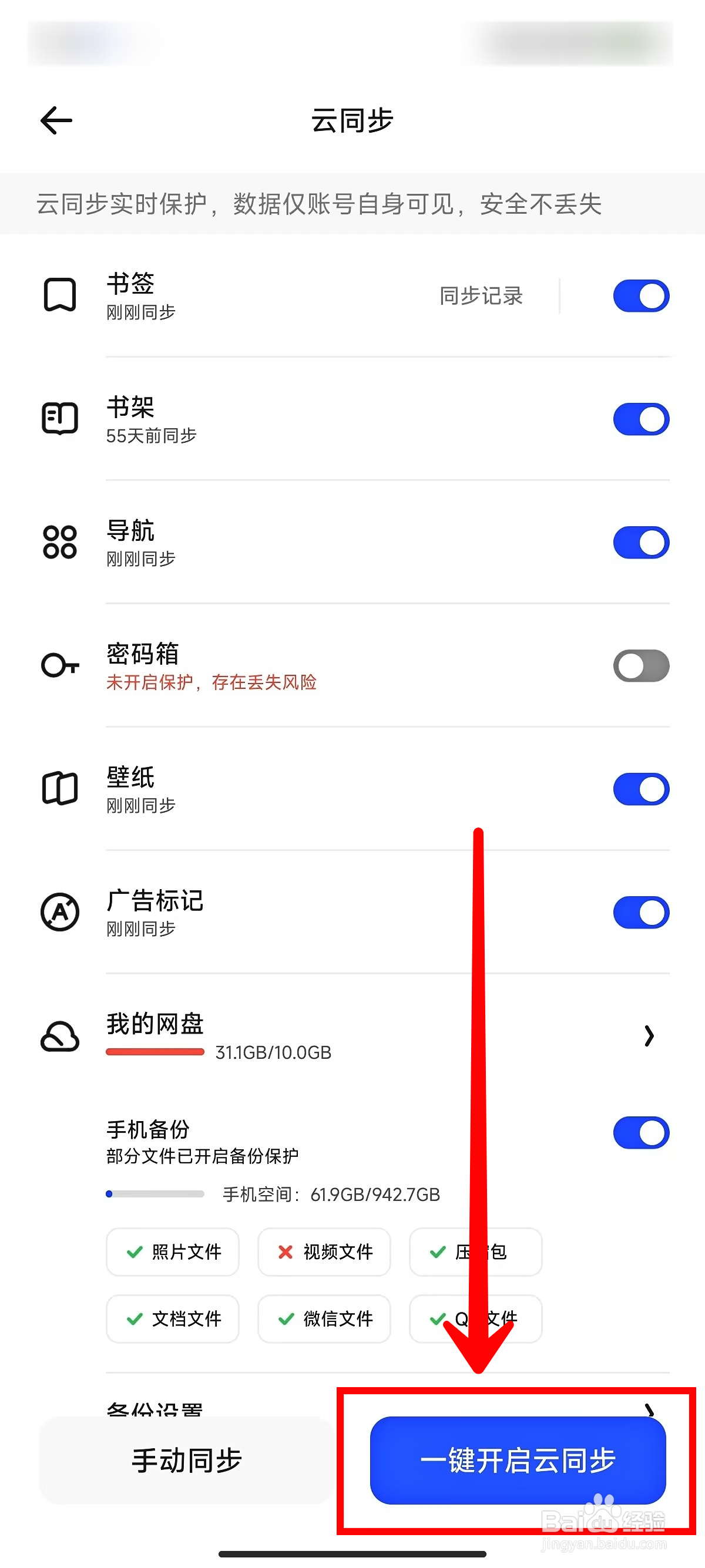The height and width of the screenshot is (1568, 705).
Task: Tap the red X icon on 视频文件
Action: pos(285,1253)
